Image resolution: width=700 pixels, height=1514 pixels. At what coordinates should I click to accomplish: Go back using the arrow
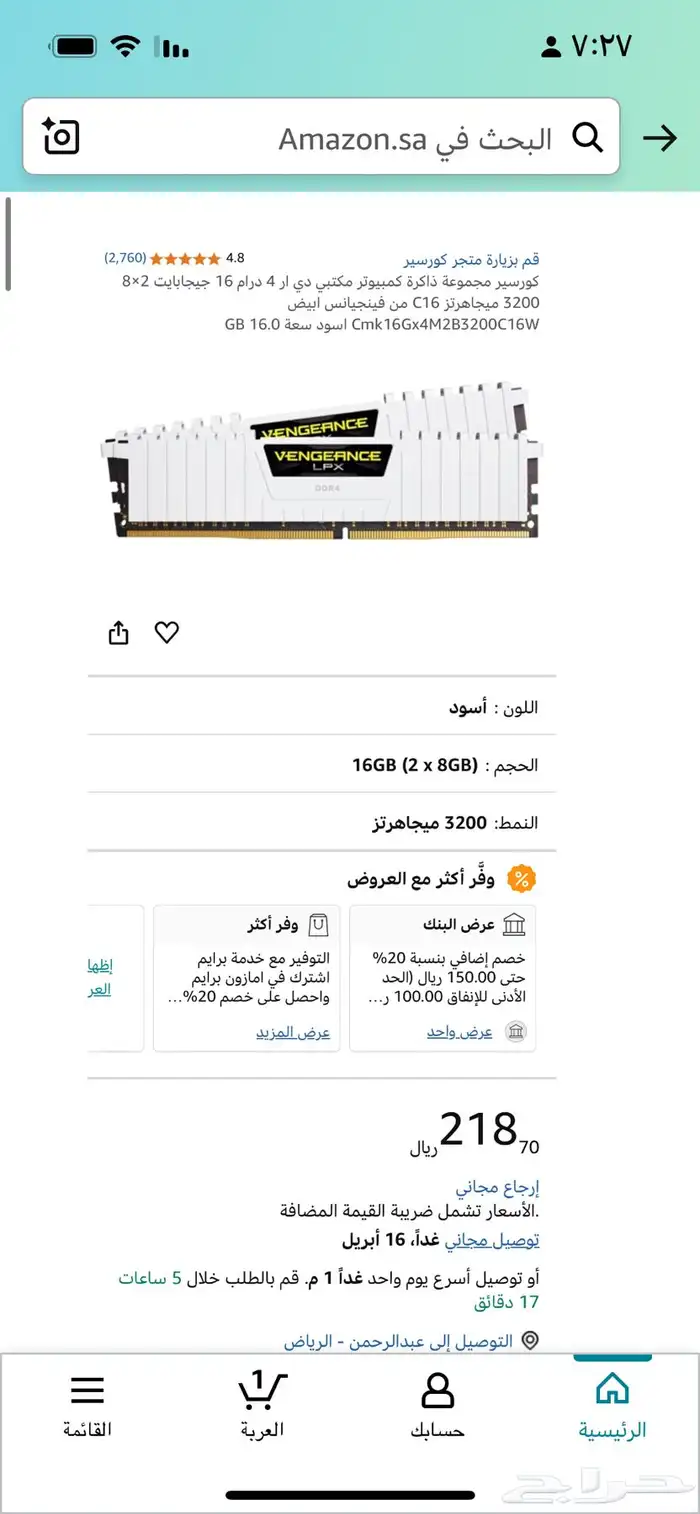tap(660, 138)
